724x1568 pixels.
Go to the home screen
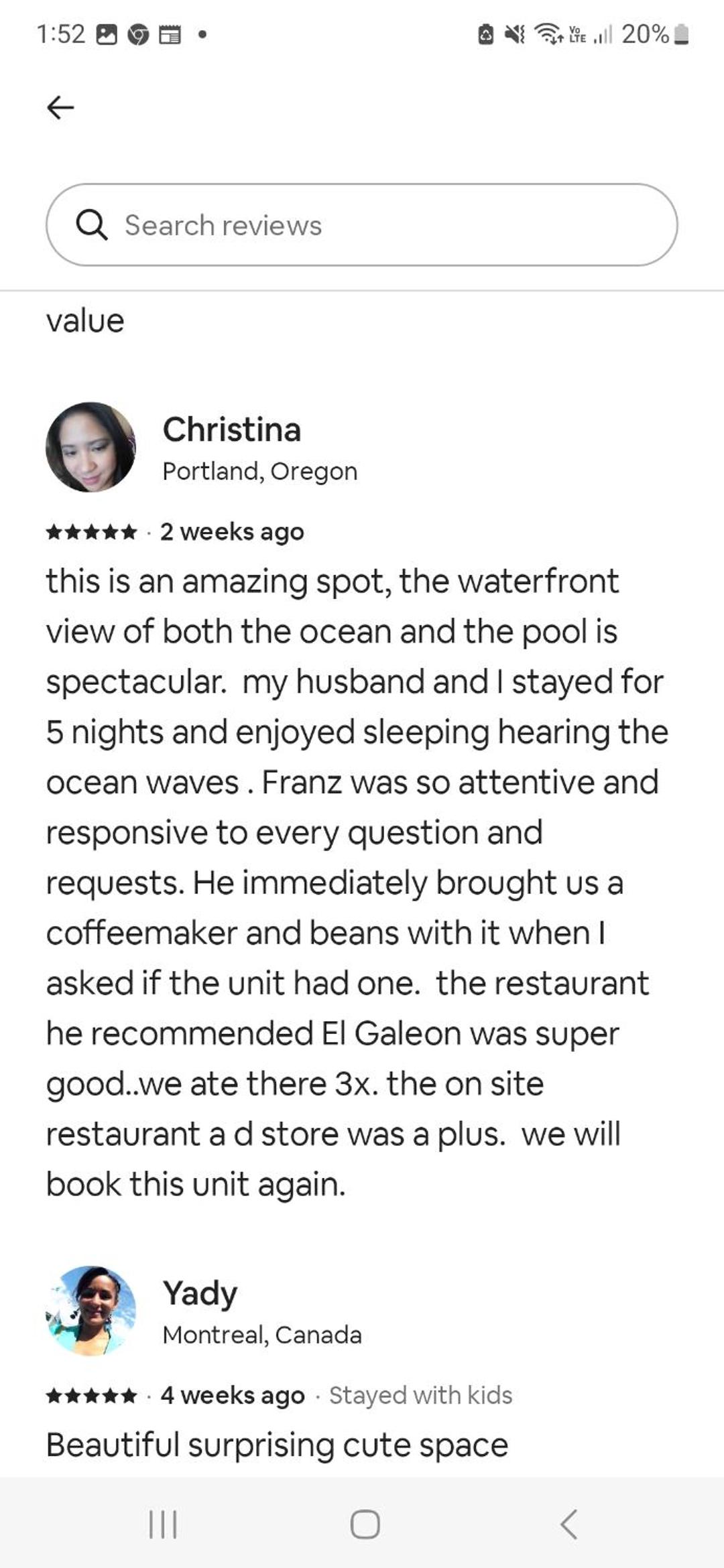(365, 1524)
